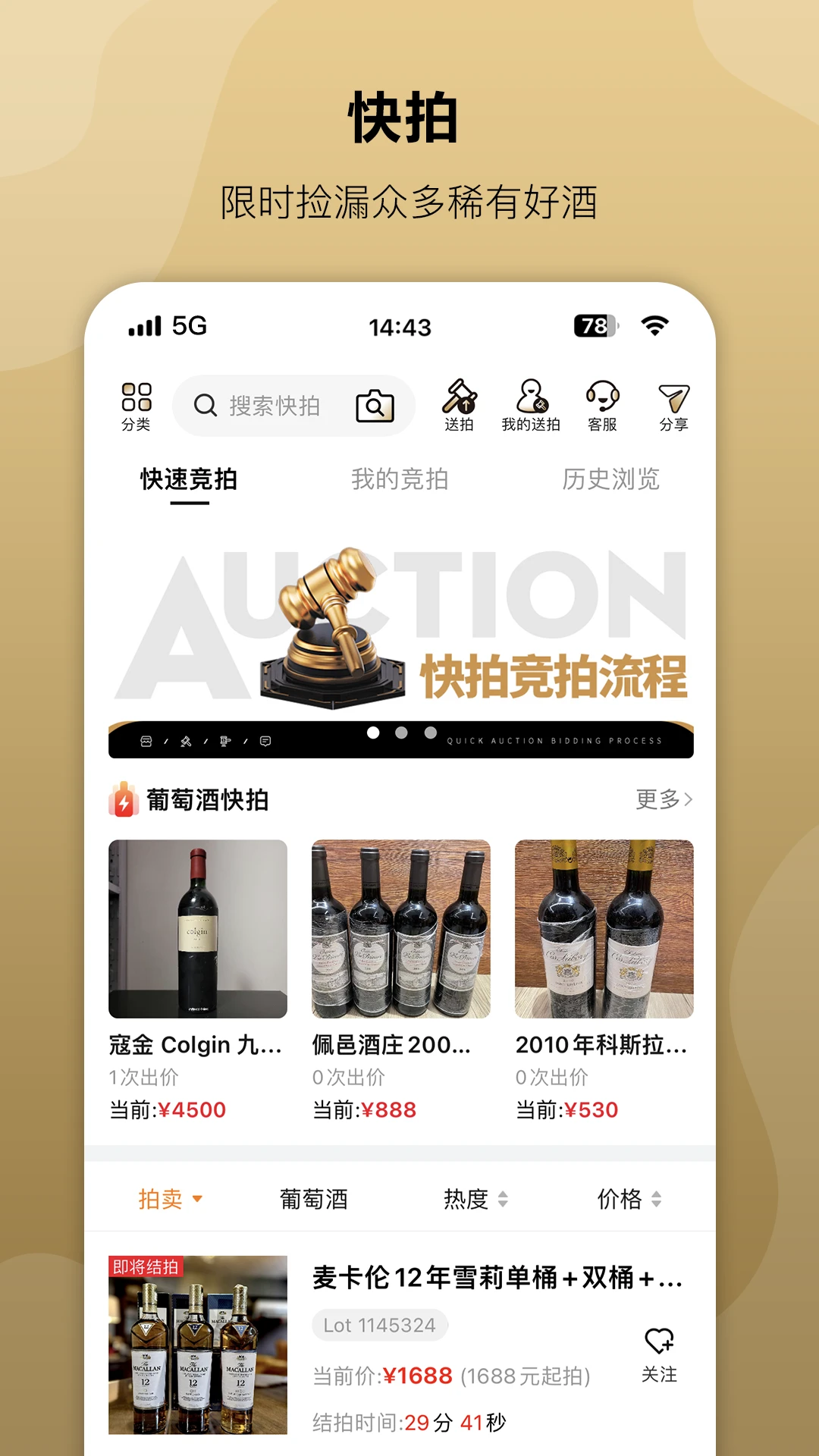Image resolution: width=819 pixels, height=1456 pixels.
Task: Expand more wines via the 更多 chevron
Action: coord(662,800)
